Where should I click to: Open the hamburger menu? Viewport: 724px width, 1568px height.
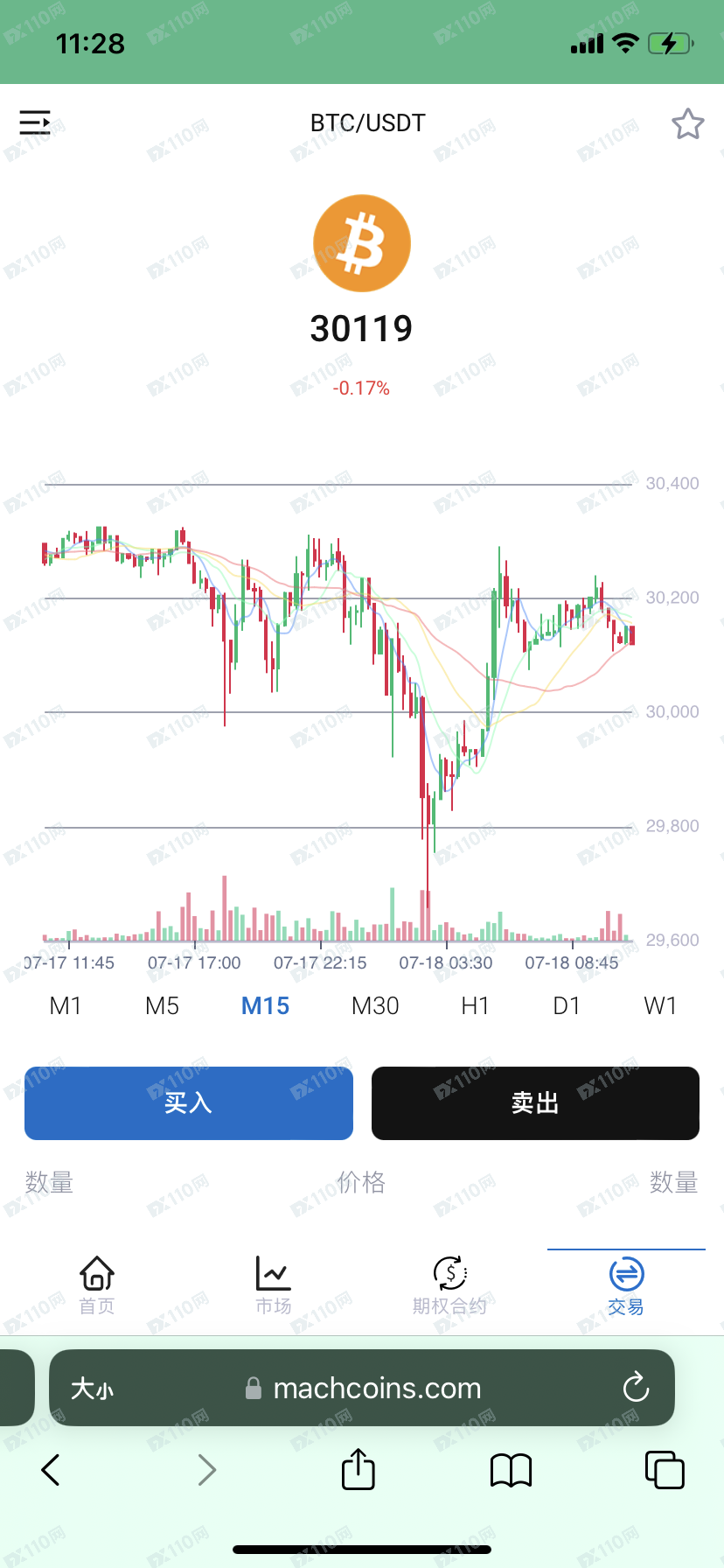(35, 122)
